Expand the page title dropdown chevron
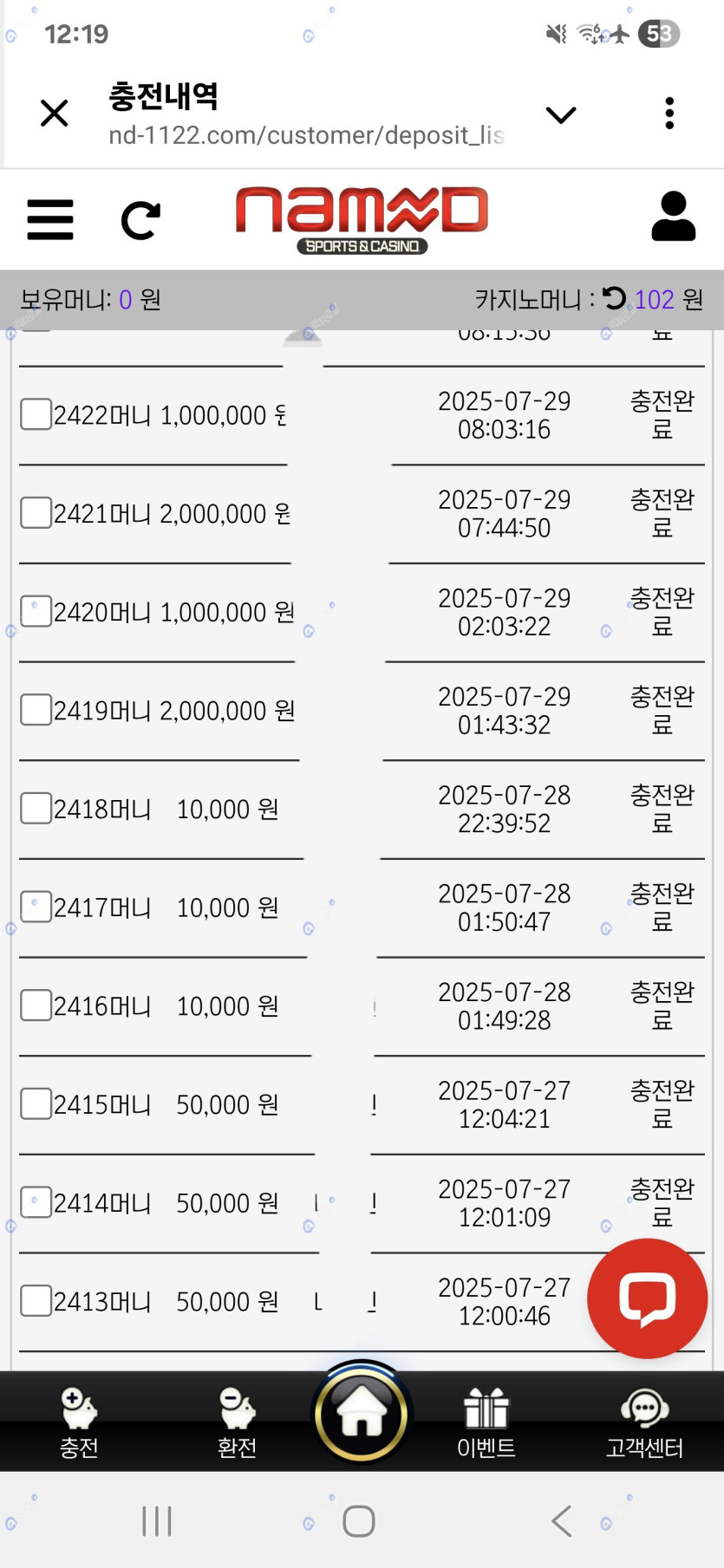Viewport: 724px width, 1568px height. pos(561,115)
